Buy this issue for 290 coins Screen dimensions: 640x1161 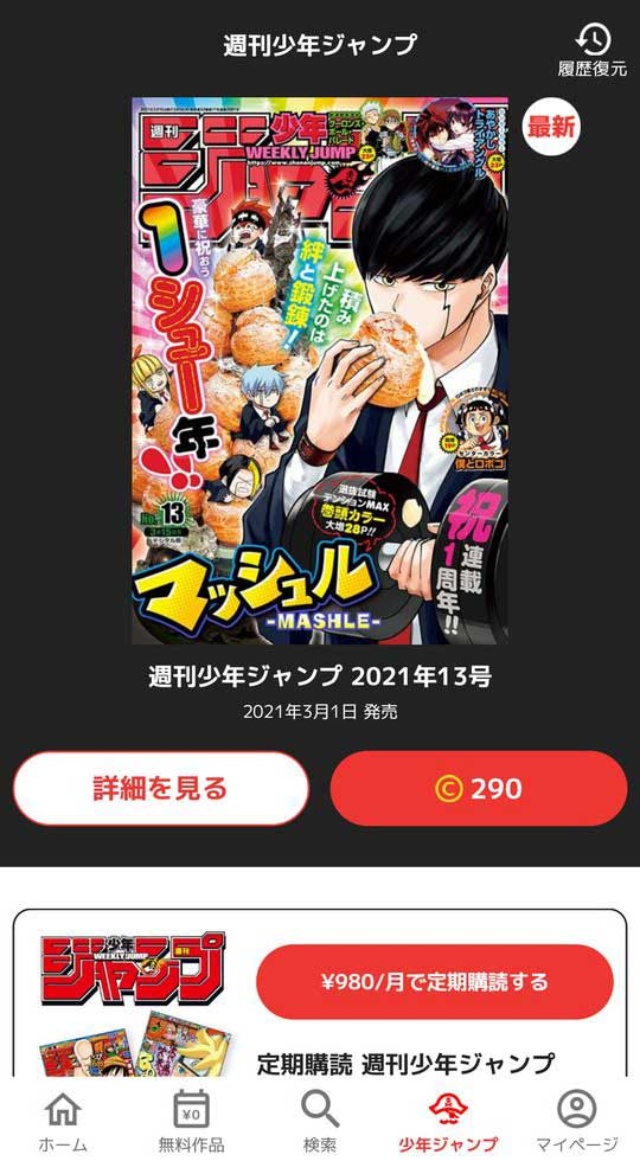[479, 788]
